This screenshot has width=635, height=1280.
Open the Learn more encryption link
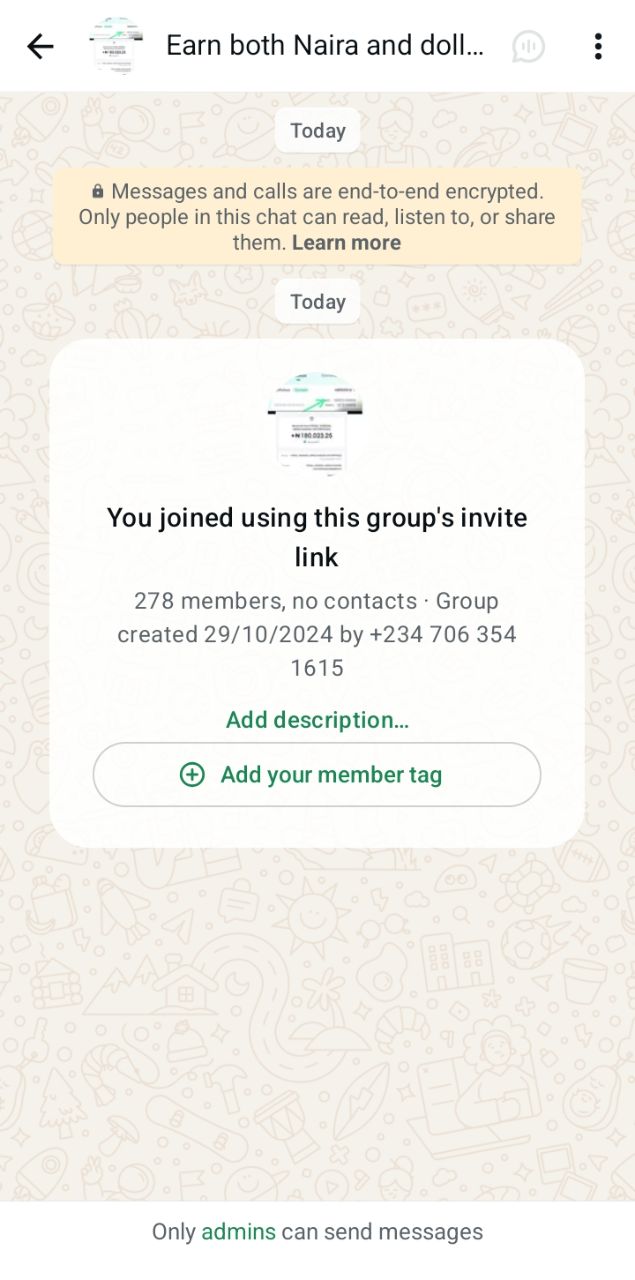(346, 243)
